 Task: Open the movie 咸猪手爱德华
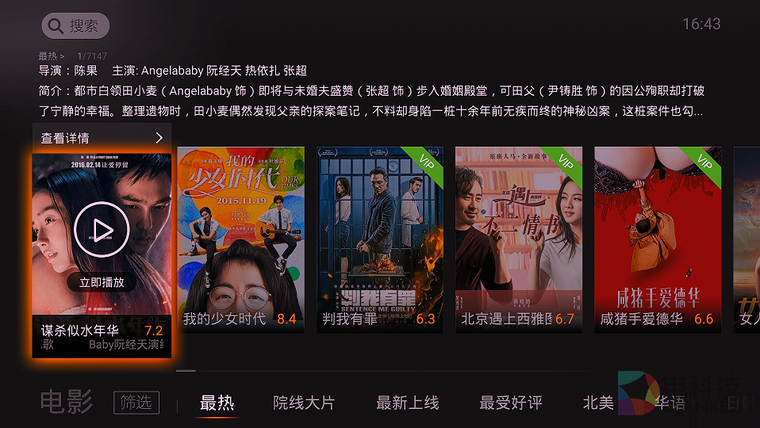point(656,240)
